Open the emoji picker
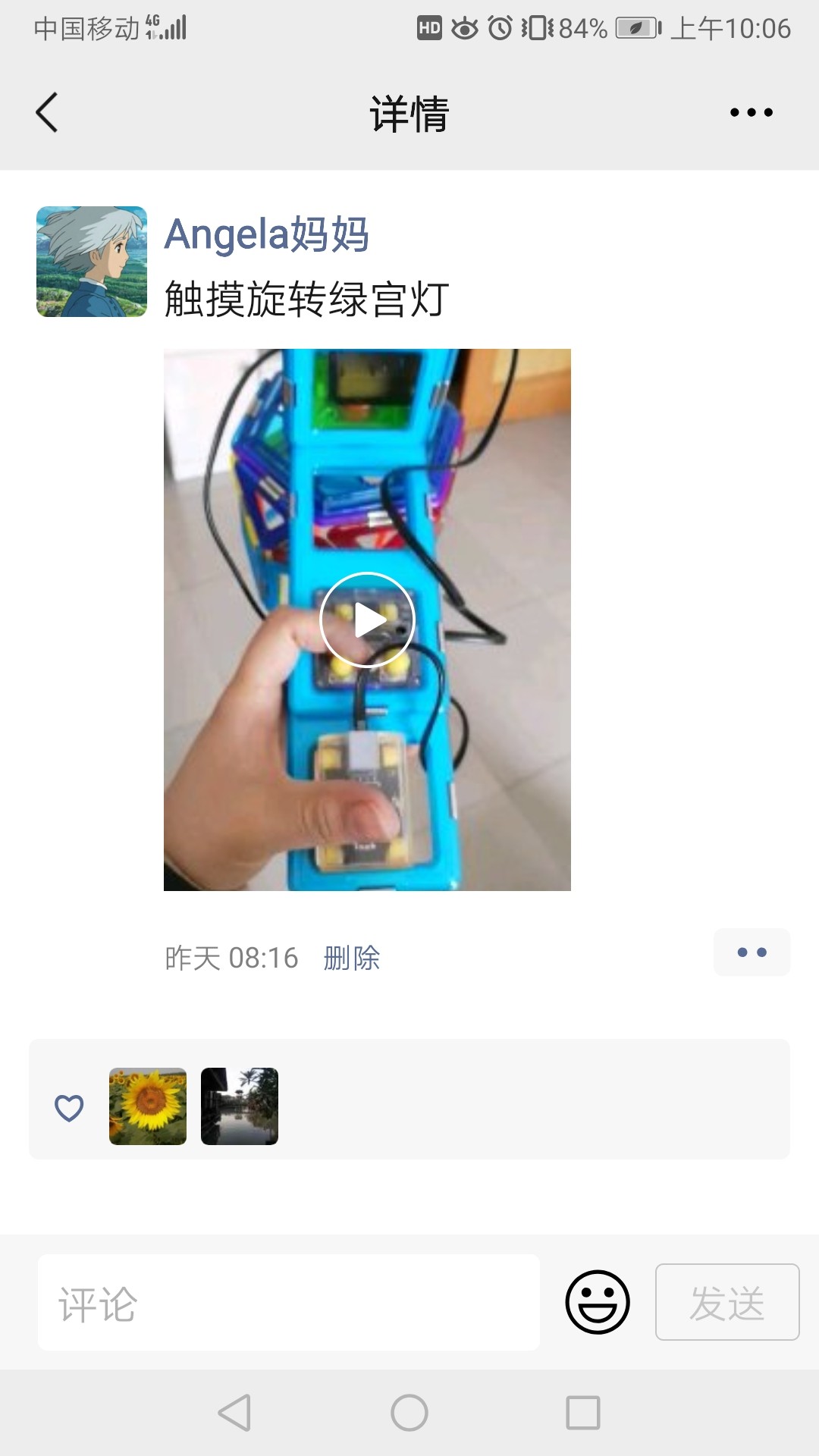Viewport: 819px width, 1456px height. pyautogui.click(x=598, y=1302)
